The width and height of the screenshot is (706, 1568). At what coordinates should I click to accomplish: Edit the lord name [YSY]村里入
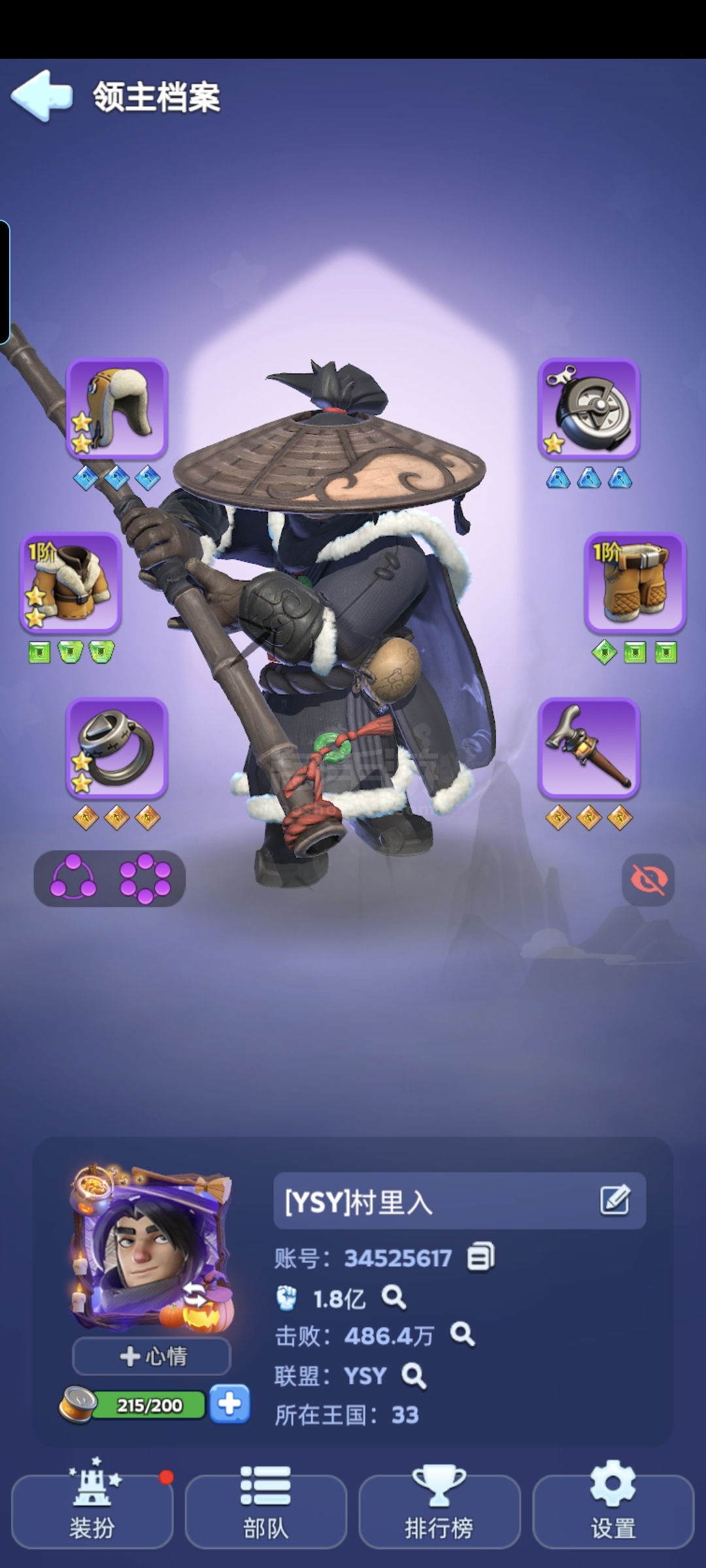(x=614, y=1200)
